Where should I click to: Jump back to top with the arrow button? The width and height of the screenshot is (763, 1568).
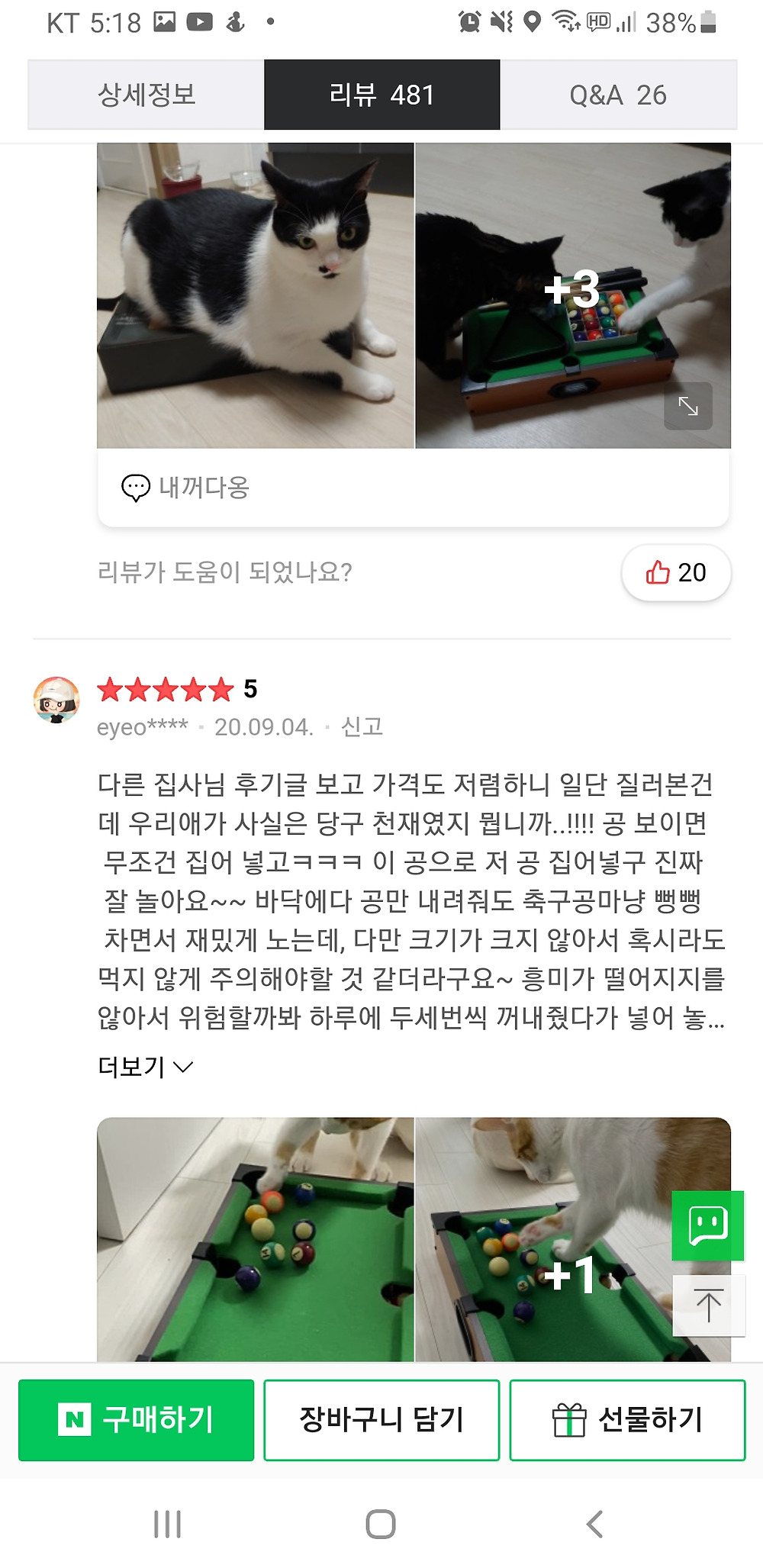coord(709,1306)
